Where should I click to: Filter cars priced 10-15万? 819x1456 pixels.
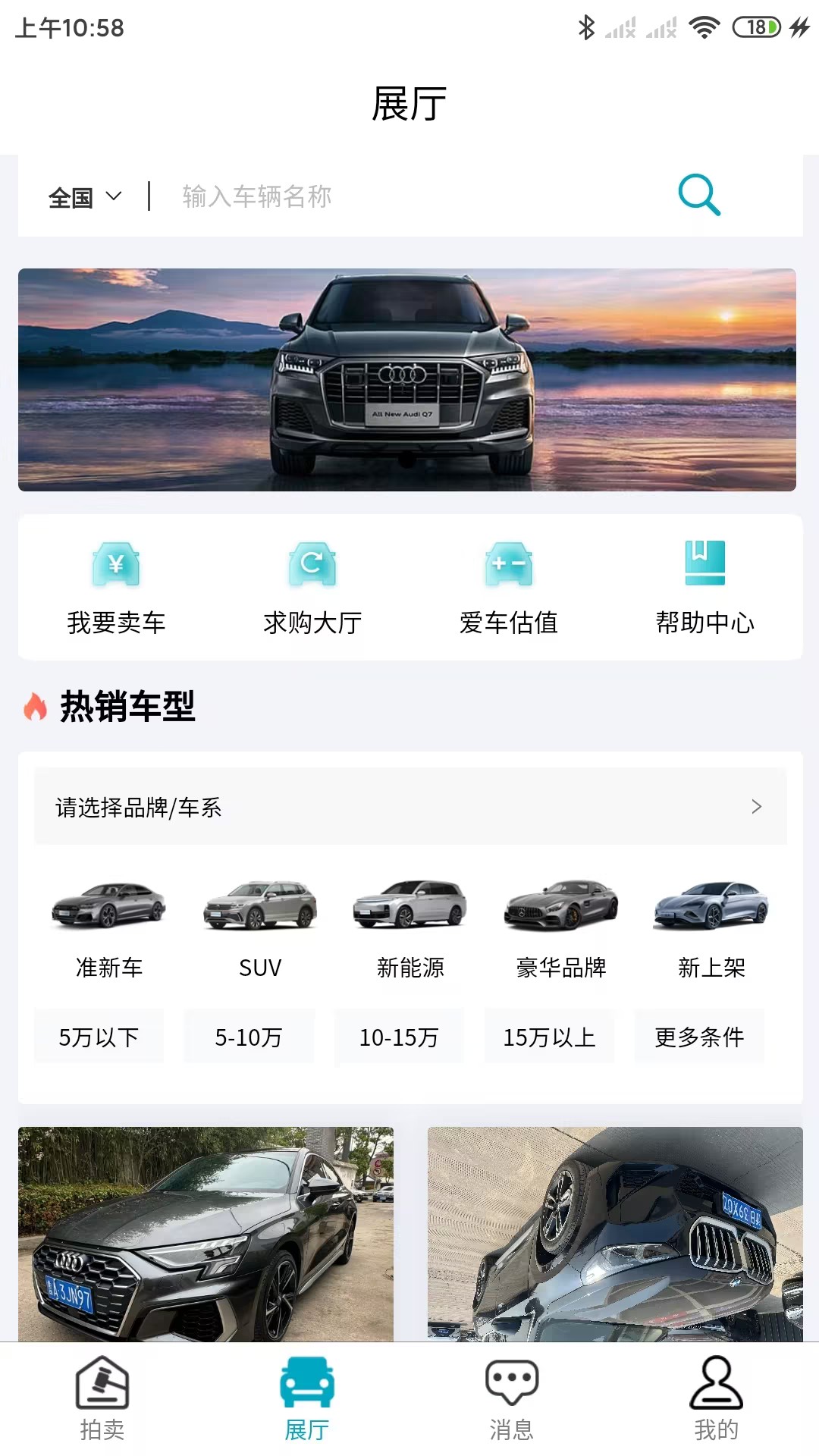(x=398, y=1037)
